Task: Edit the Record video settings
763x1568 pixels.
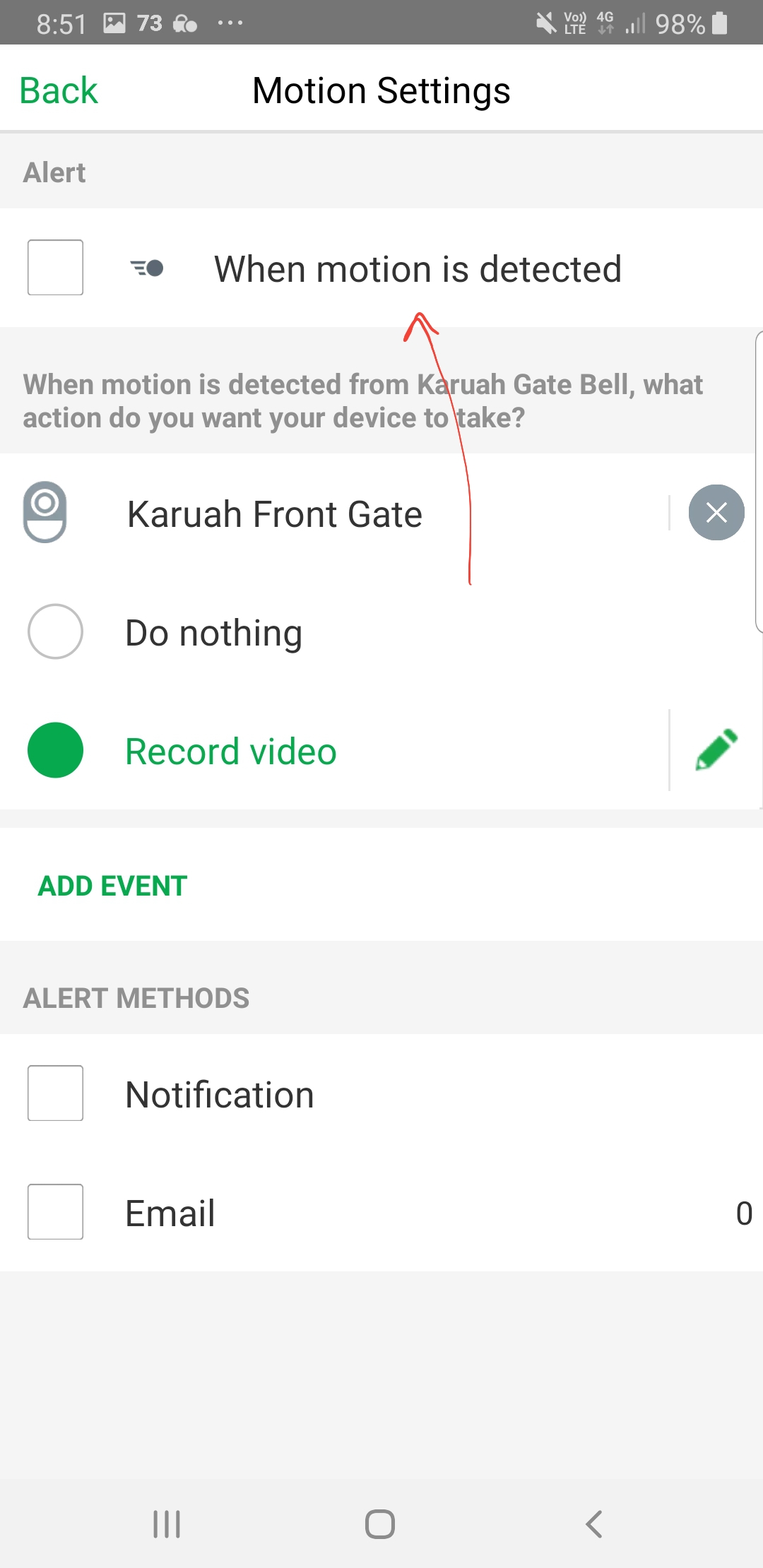Action: (716, 750)
